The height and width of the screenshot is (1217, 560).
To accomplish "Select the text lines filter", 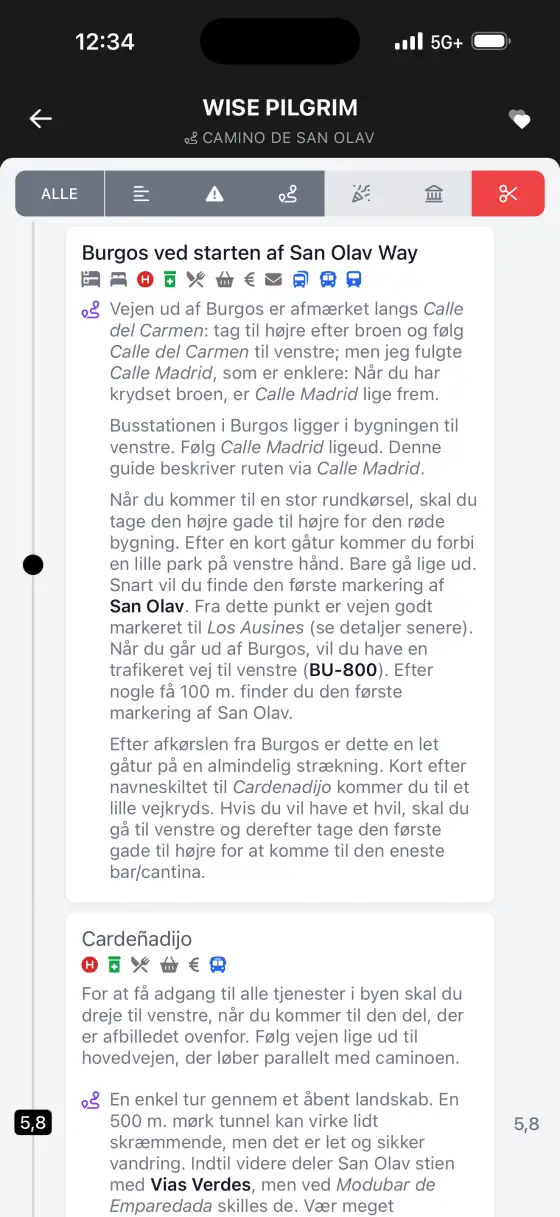I will tap(142, 194).
